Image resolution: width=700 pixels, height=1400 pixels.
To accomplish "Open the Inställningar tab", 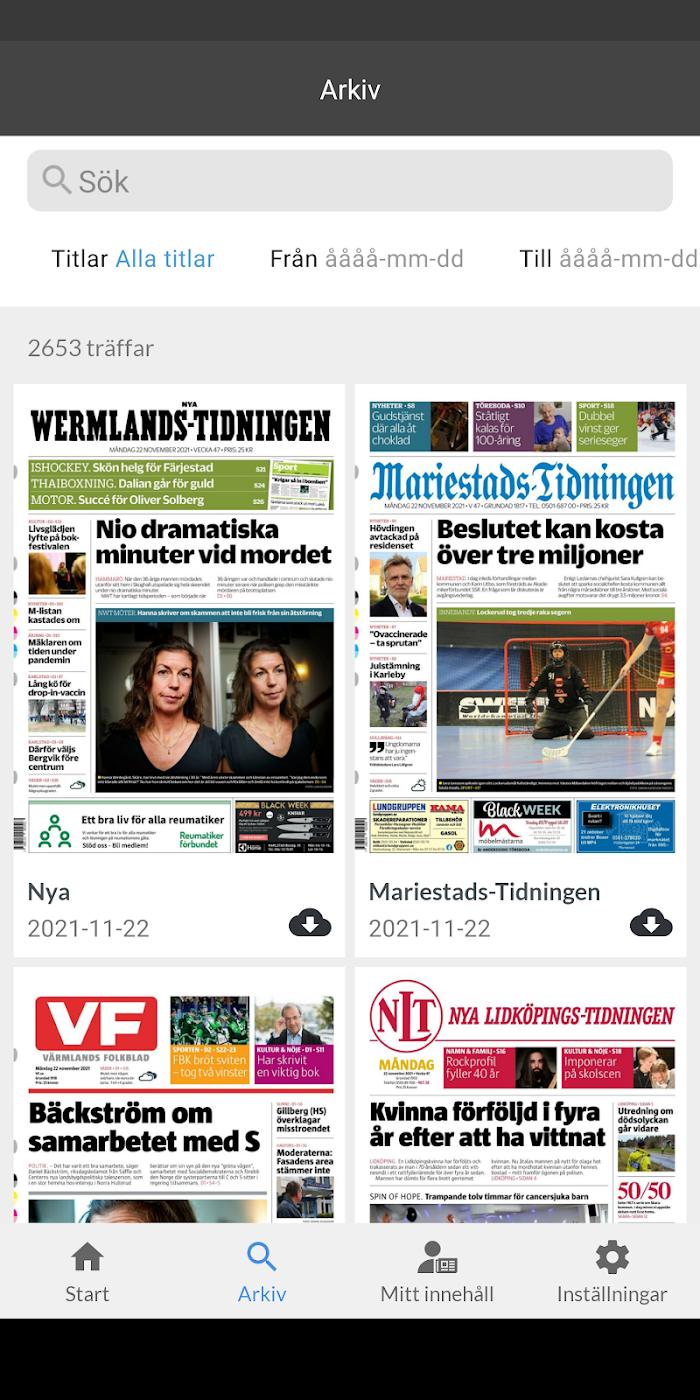I will [x=612, y=1271].
